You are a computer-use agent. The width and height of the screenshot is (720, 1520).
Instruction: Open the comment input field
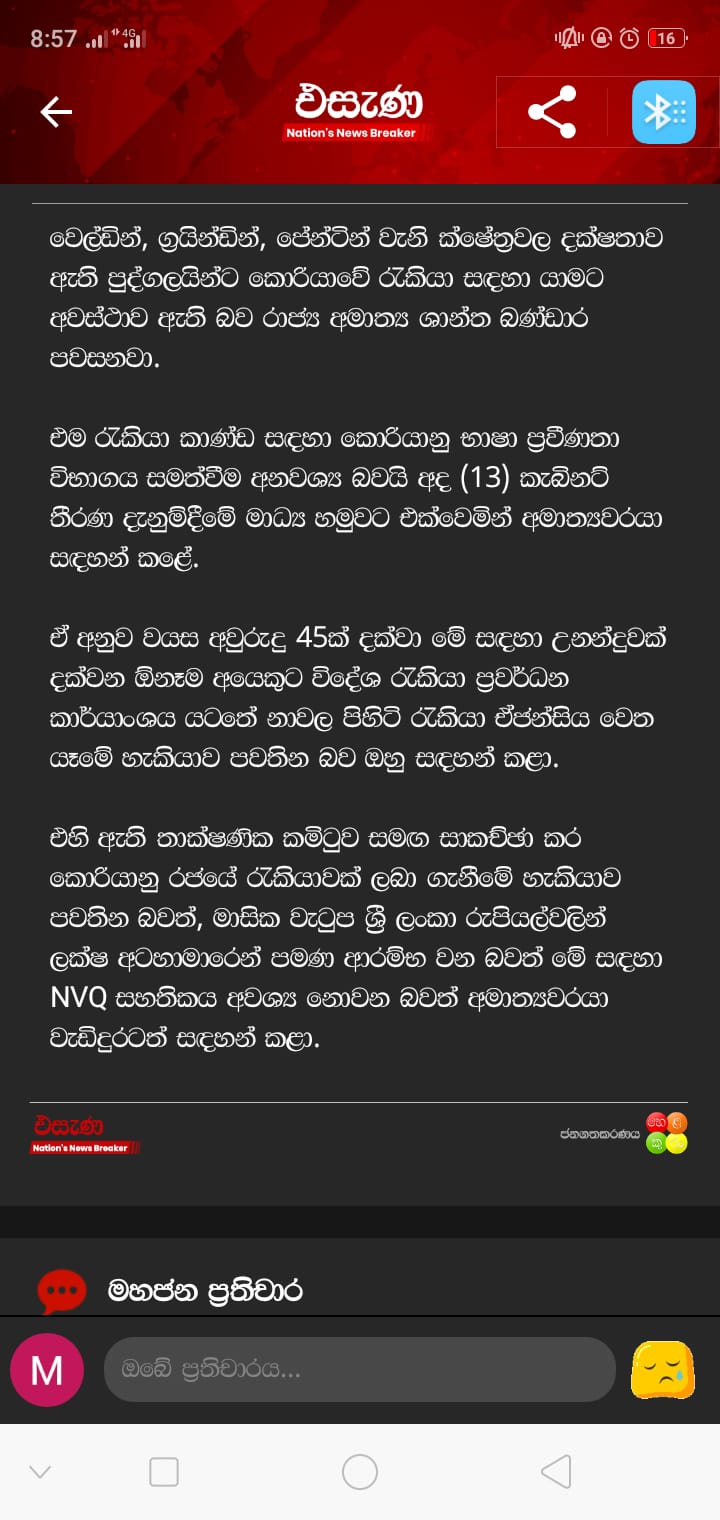click(359, 1369)
